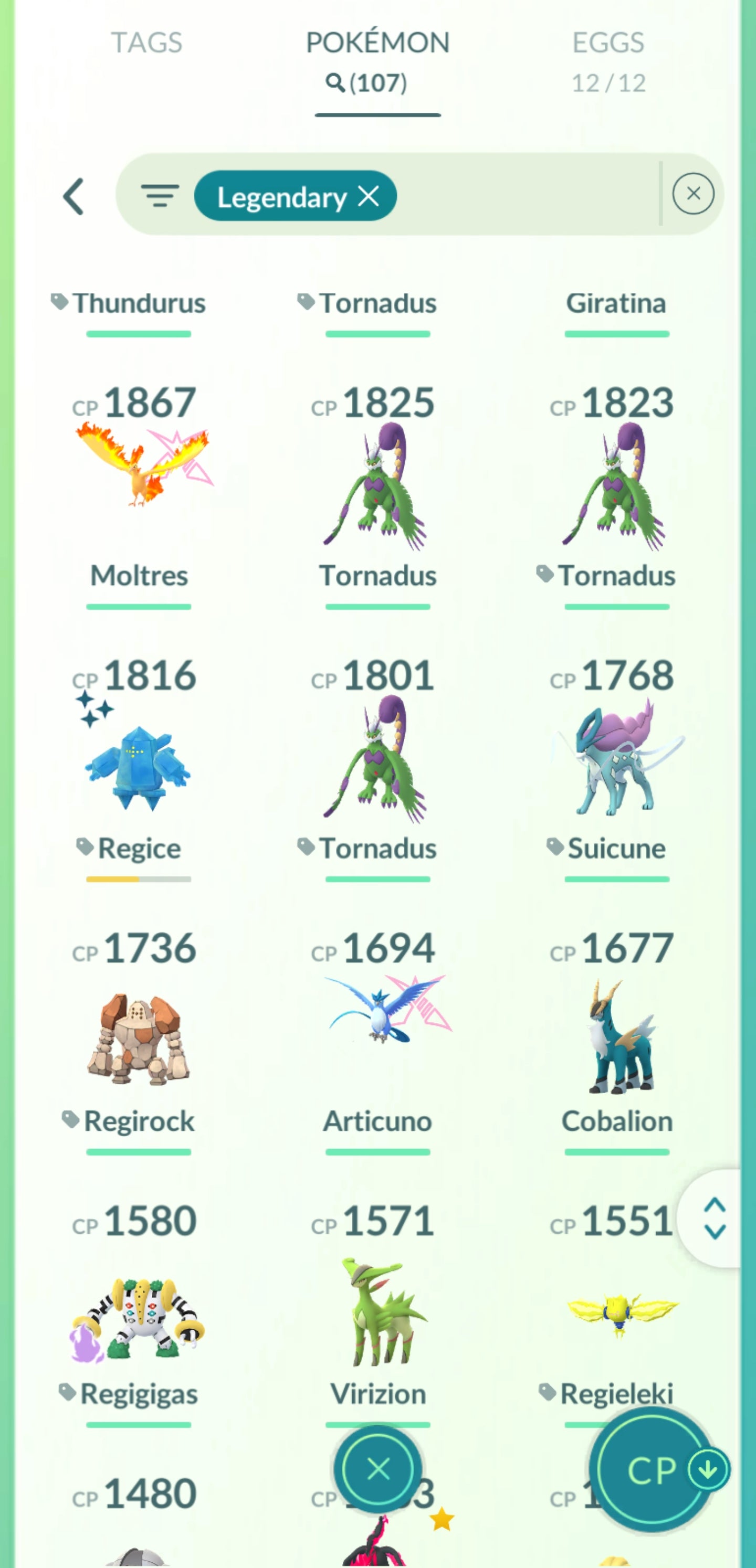Open the search filter options icon
Image resolution: width=756 pixels, height=1568 pixels.
click(x=160, y=196)
